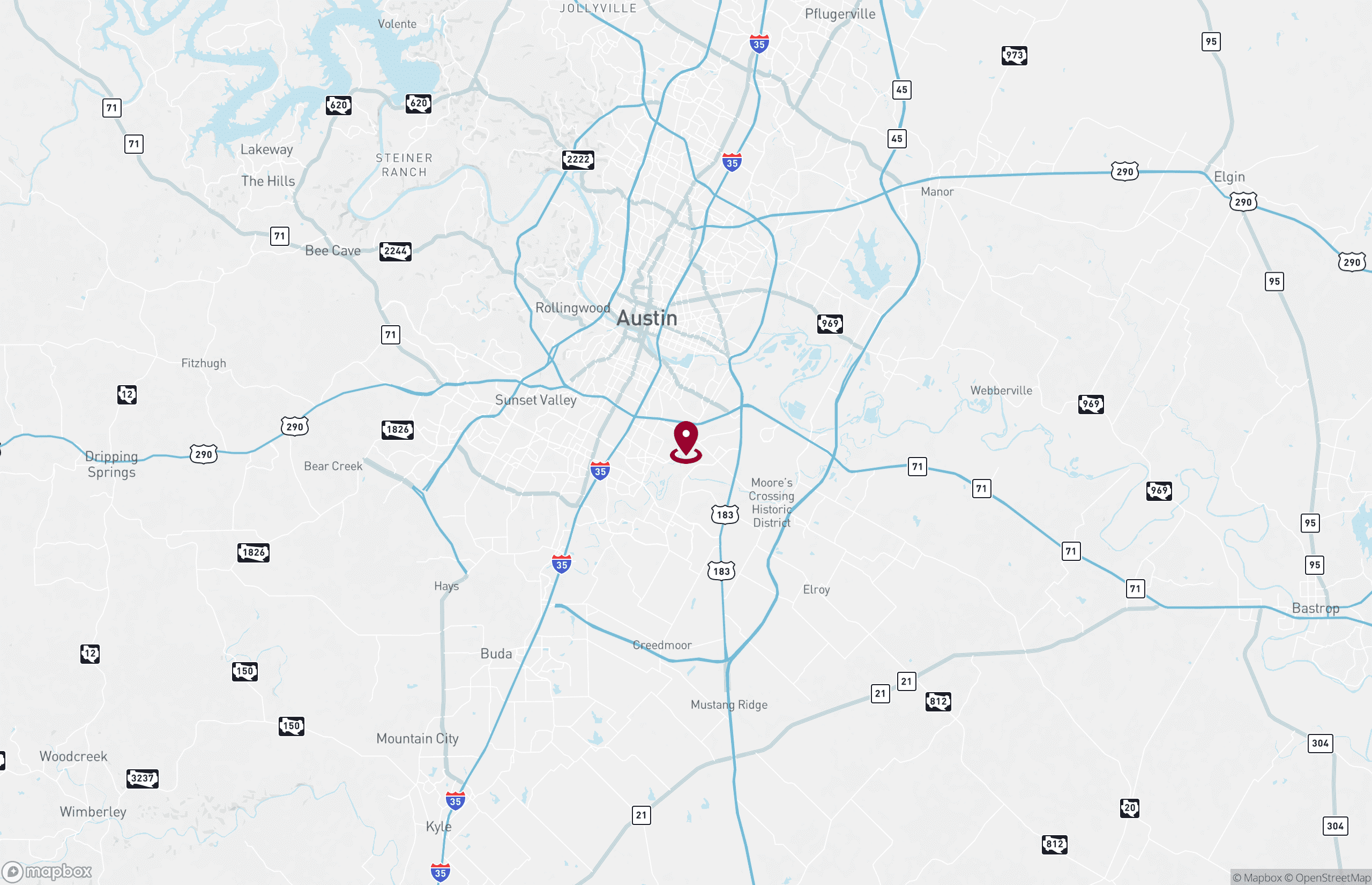
Task: Open the © Mapbox attribution link
Action: click(1257, 877)
